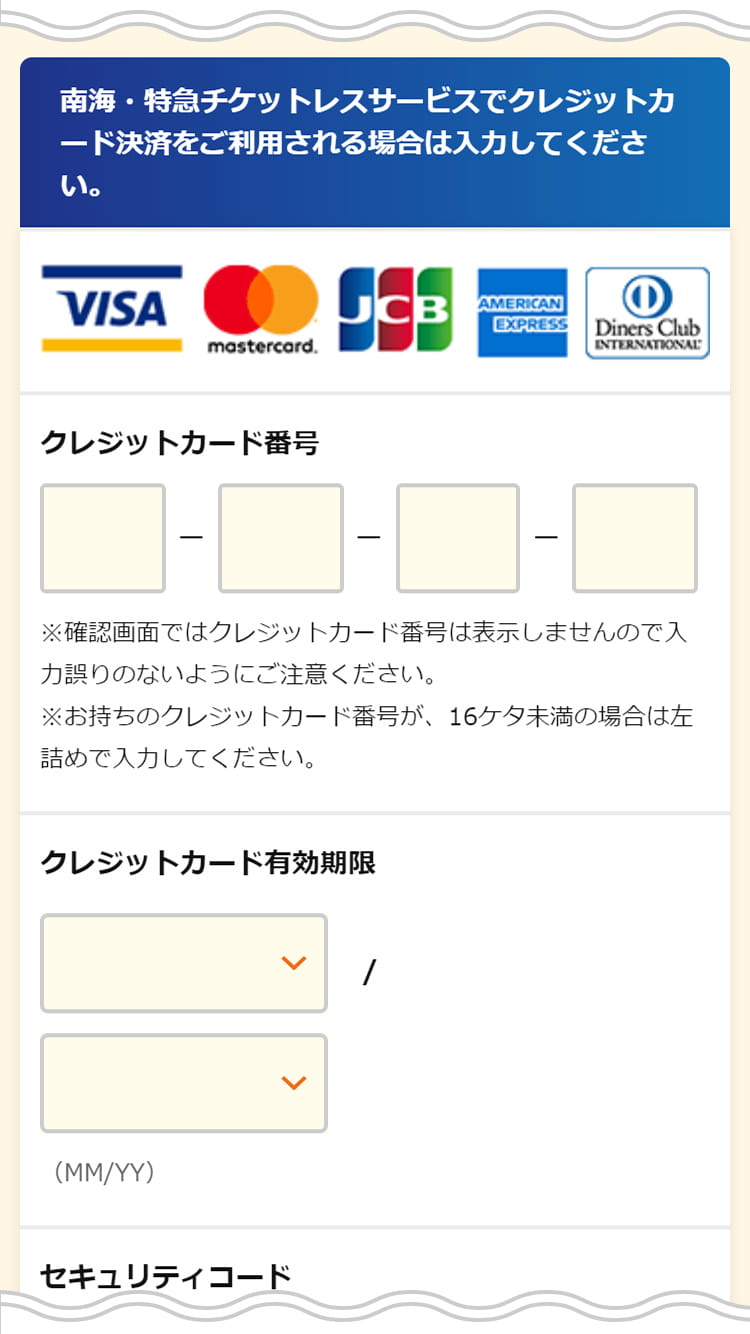Open the expiry month (MM) dropdown
This screenshot has width=750, height=1334.
tap(184, 963)
